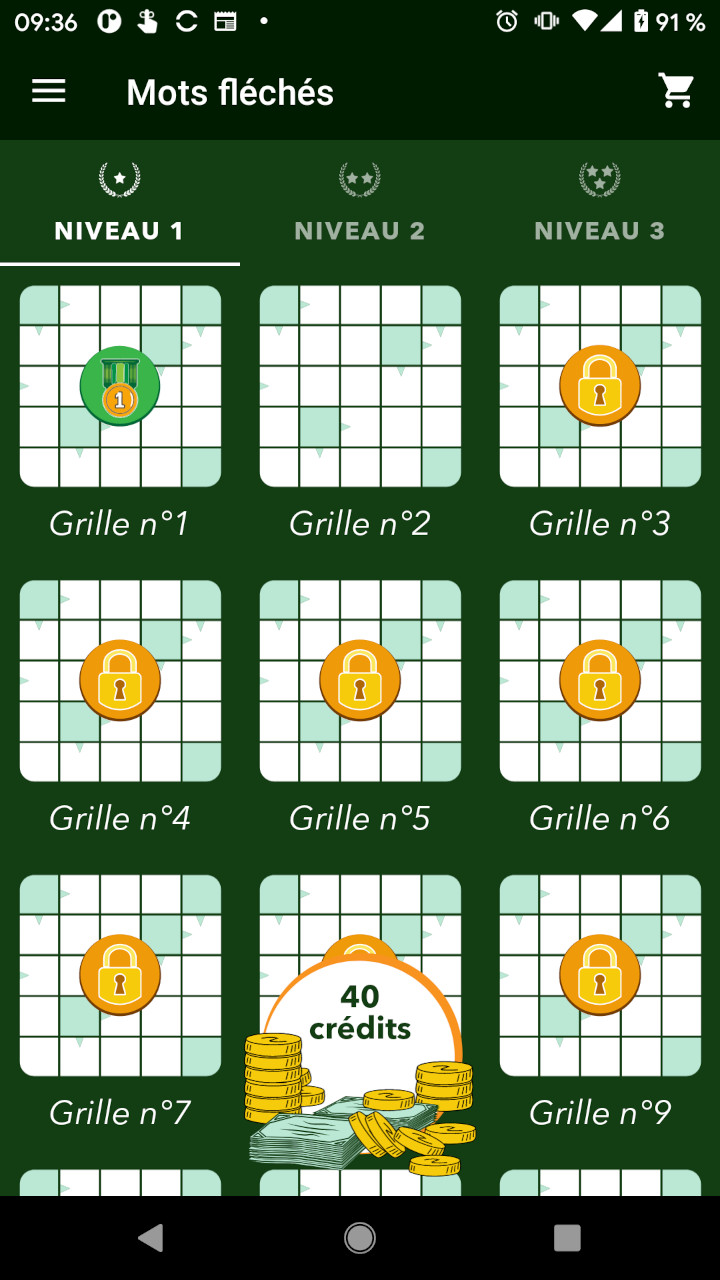Image resolution: width=720 pixels, height=1280 pixels.
Task: Open the shopping cart
Action: pos(676,89)
